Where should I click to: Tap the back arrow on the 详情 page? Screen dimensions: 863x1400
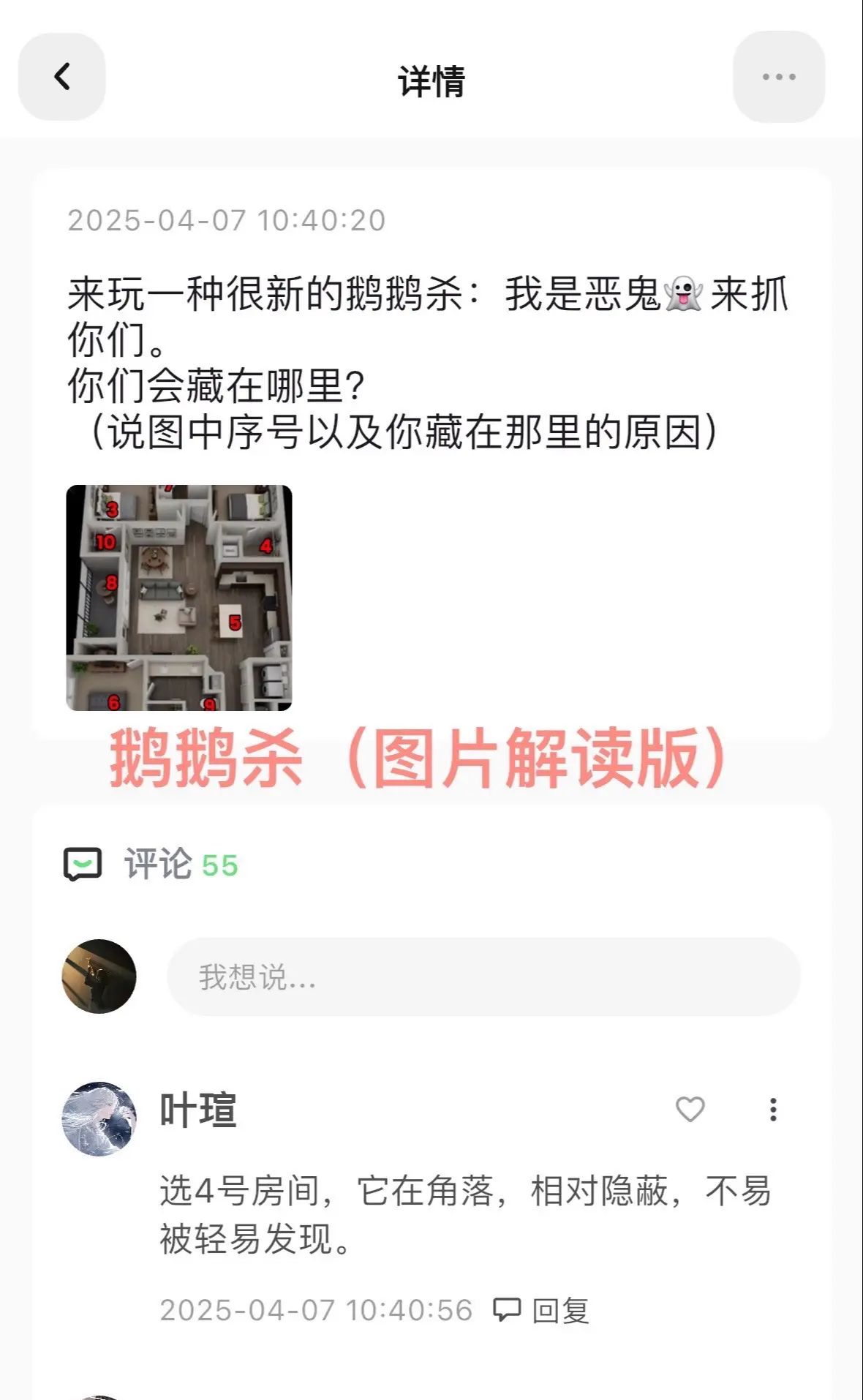pos(61,75)
